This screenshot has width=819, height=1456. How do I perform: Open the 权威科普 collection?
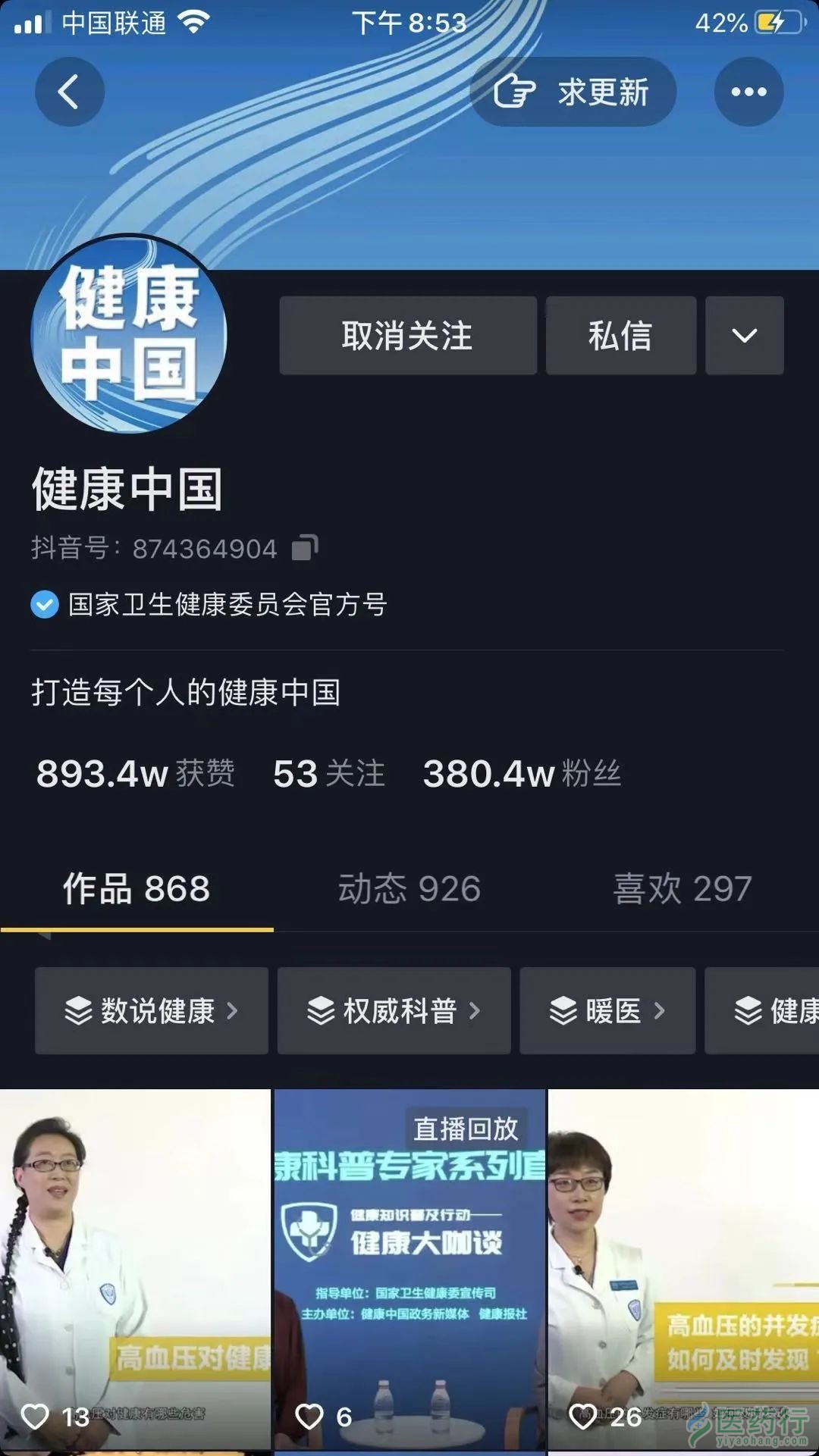point(394,1010)
